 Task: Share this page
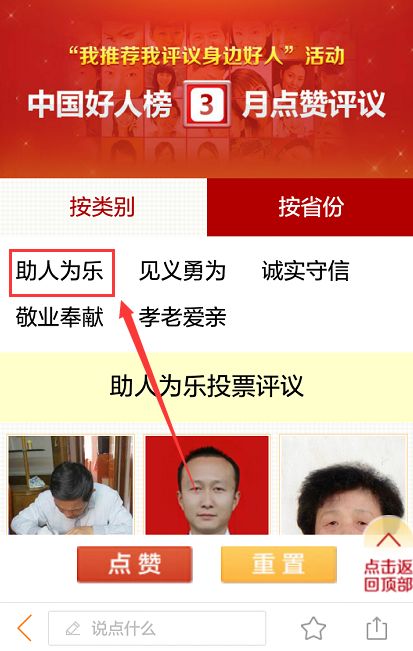tap(376, 629)
